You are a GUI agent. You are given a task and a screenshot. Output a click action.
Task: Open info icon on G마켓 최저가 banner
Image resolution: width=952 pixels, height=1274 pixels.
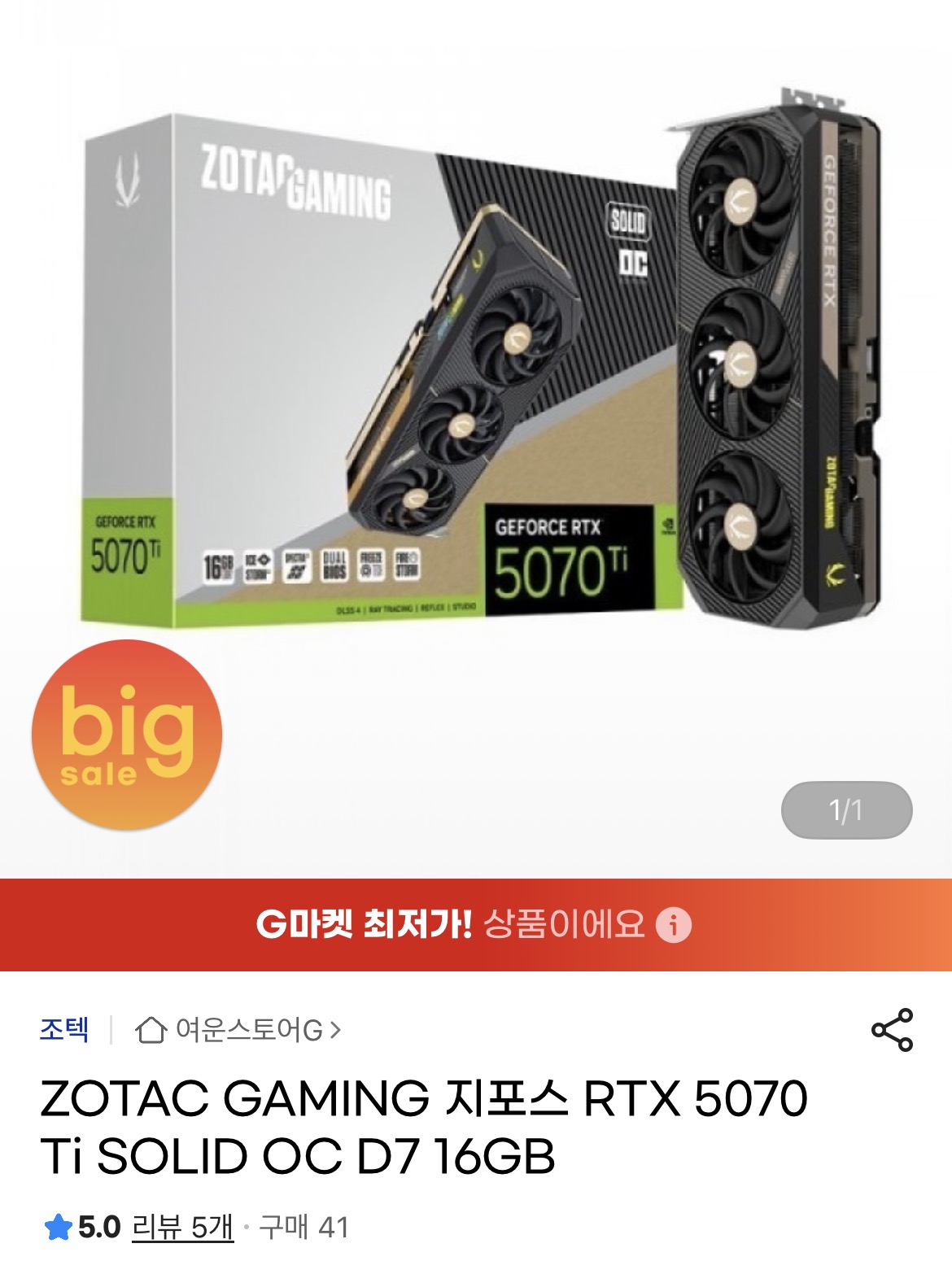click(x=674, y=925)
